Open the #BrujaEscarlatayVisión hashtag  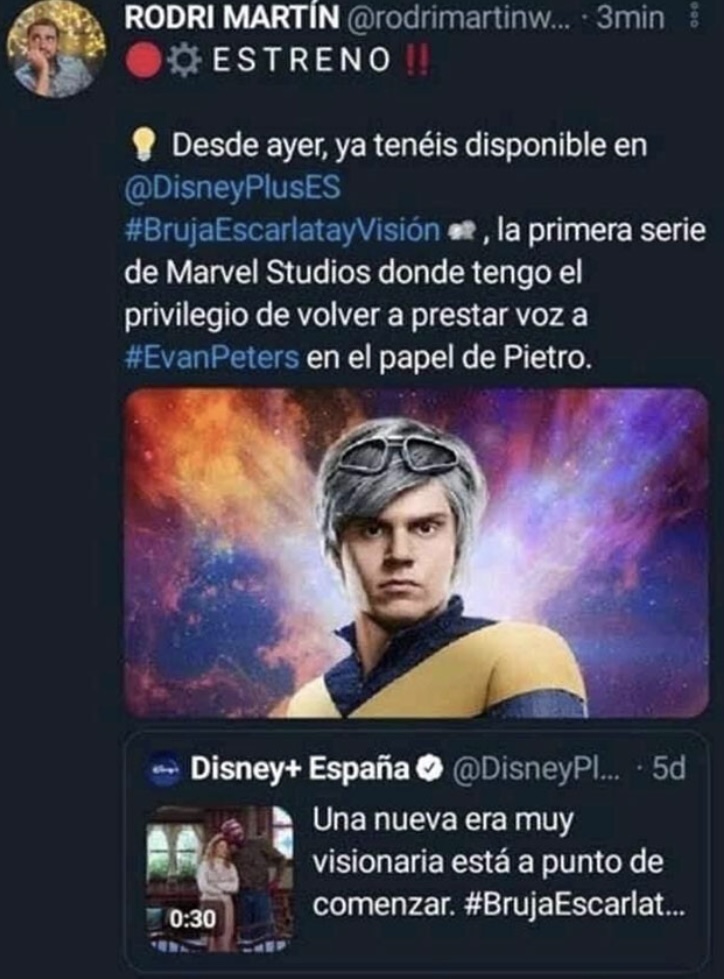(283, 230)
